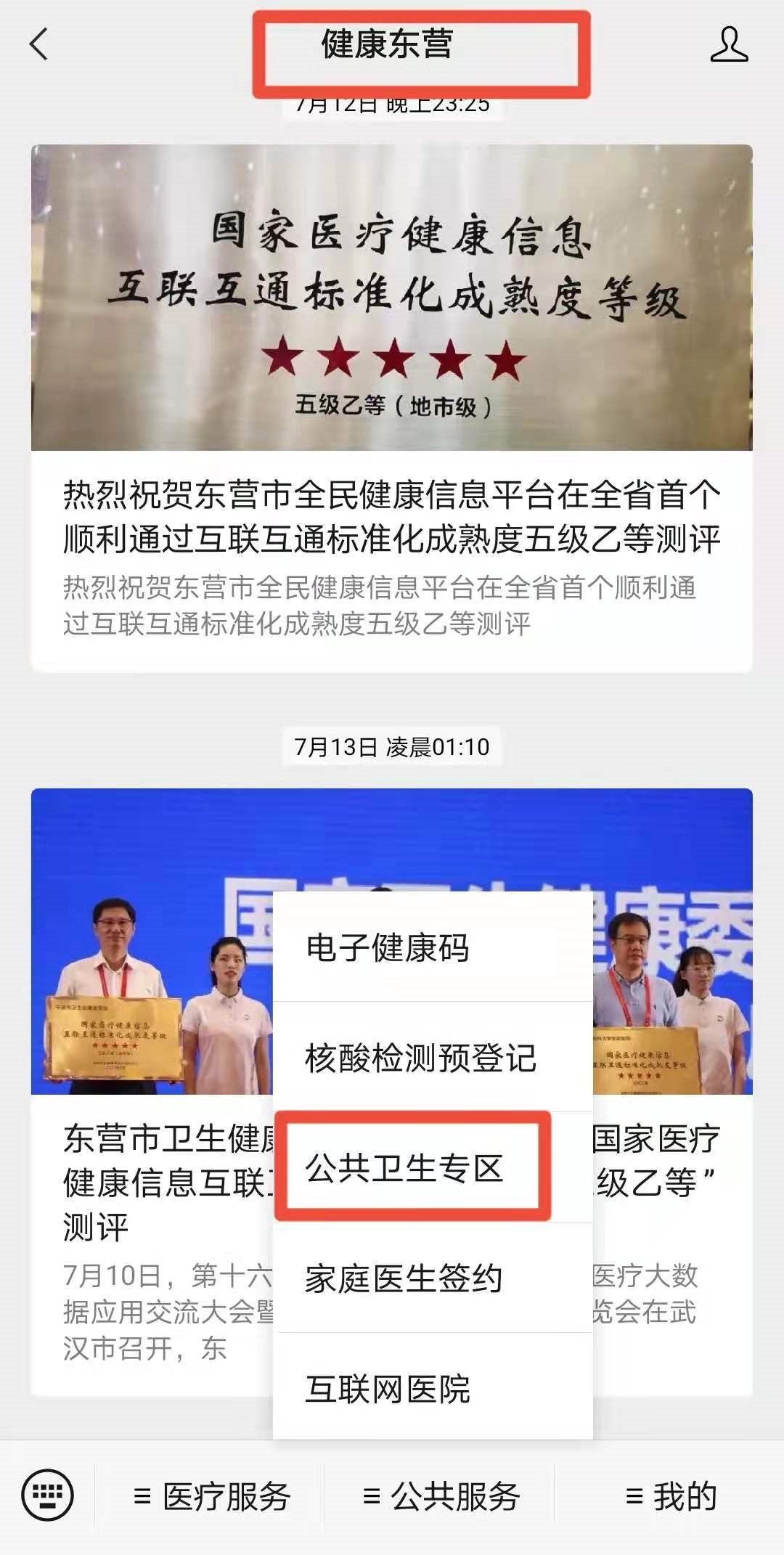Open the account profile icon
This screenshot has height=1555, width=784.
pos(728,45)
